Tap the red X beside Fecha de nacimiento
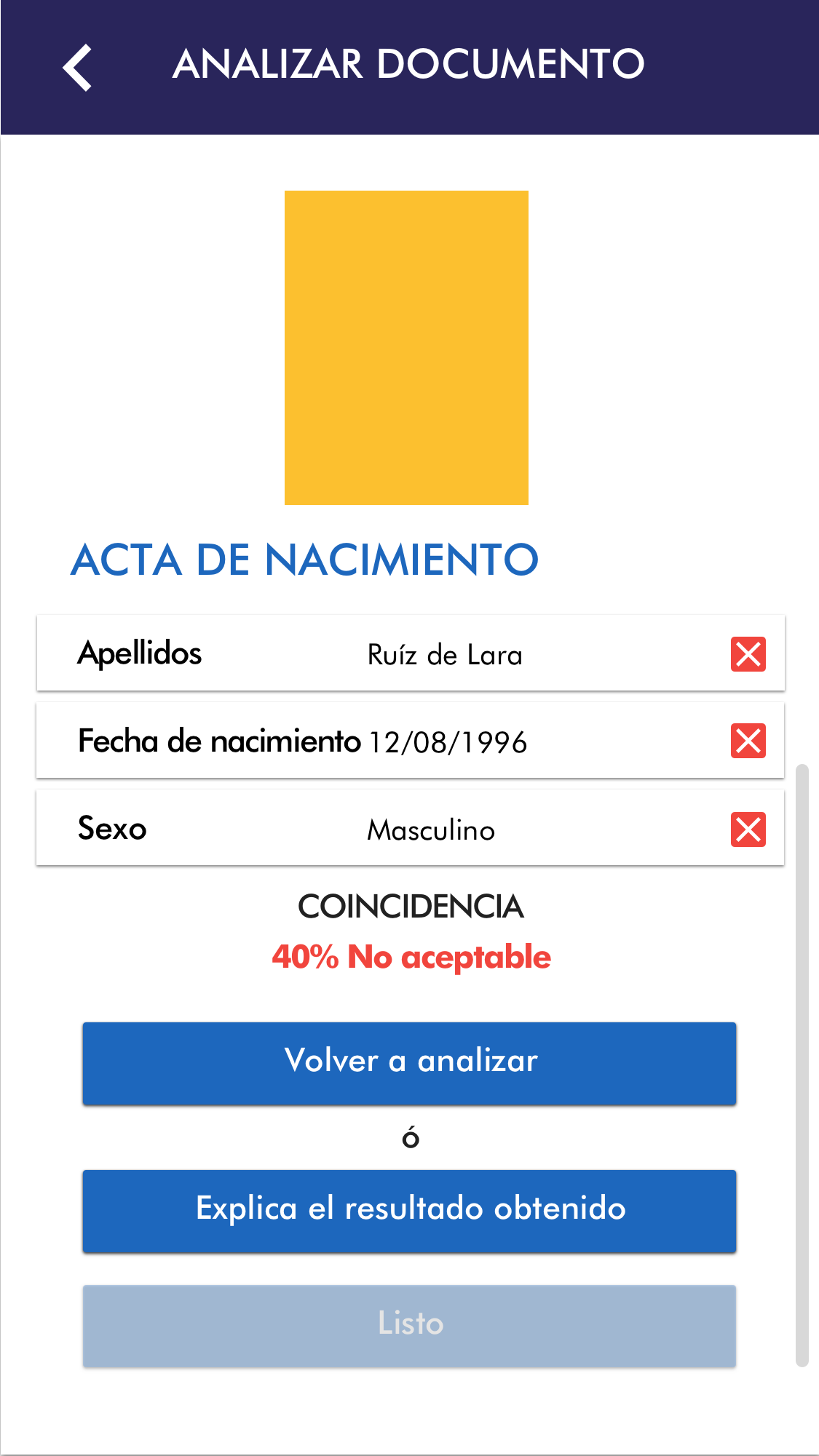This screenshot has width=819, height=1456. pos(748,741)
